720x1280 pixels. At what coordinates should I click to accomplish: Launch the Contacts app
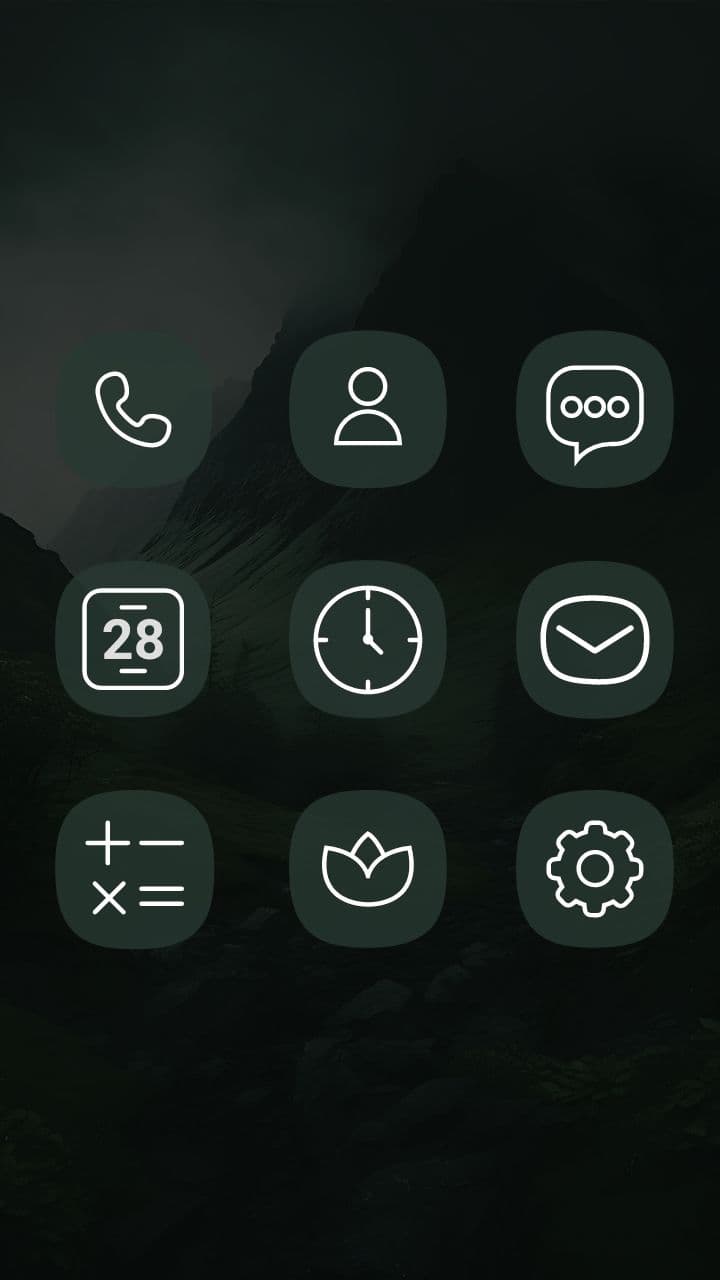click(x=367, y=409)
